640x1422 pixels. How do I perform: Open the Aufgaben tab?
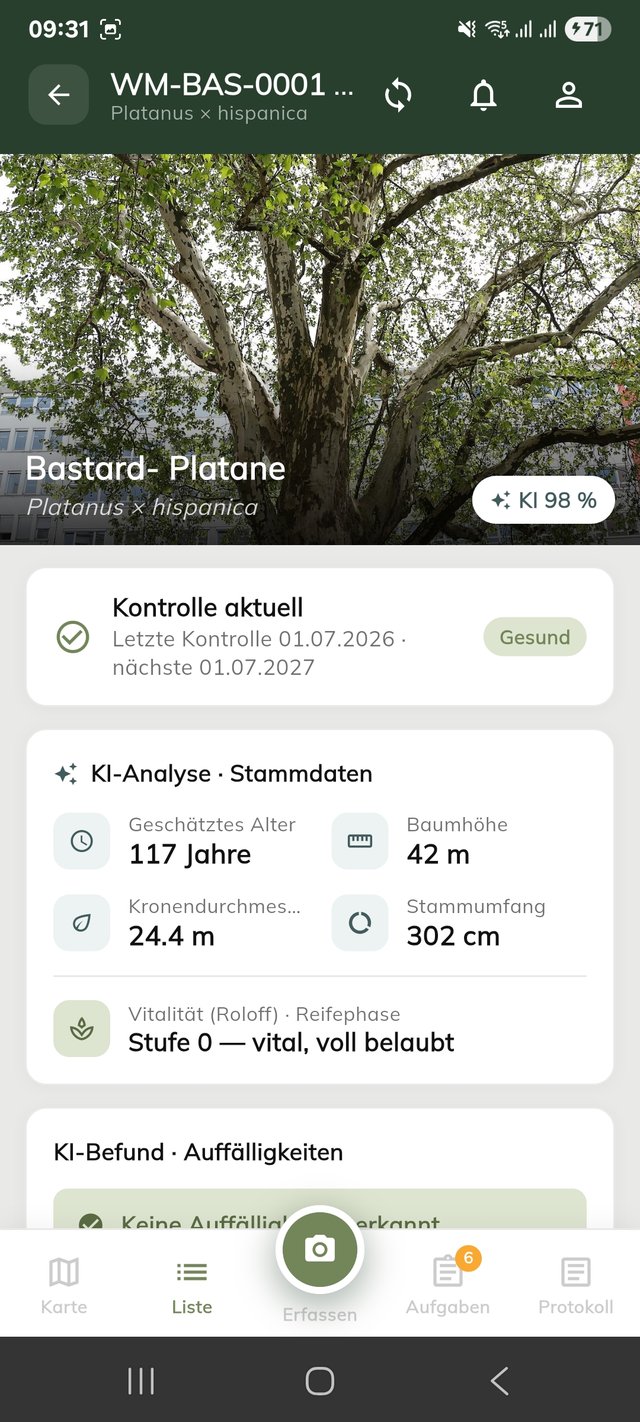pos(448,1285)
